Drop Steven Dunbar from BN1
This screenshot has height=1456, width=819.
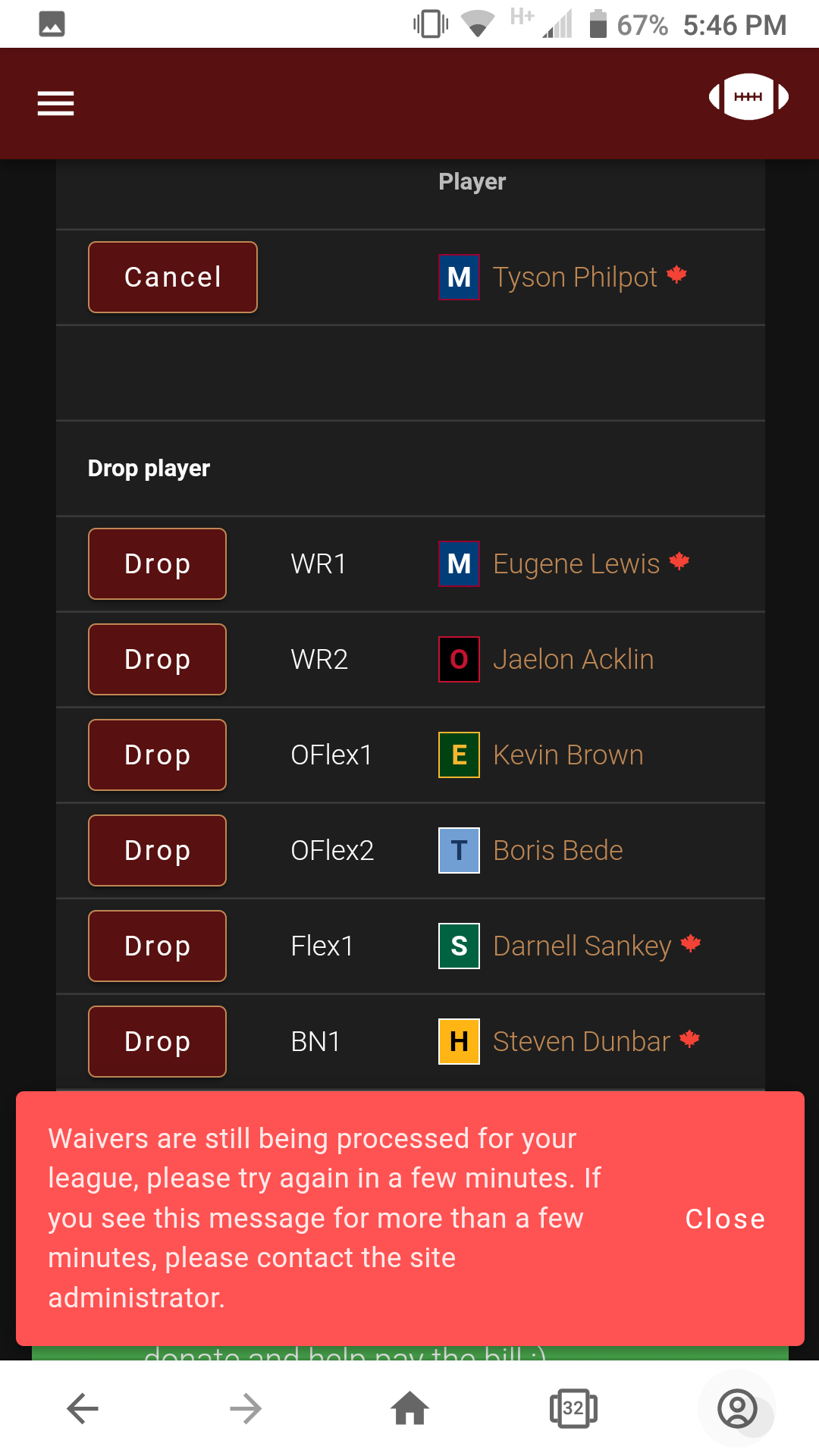pyautogui.click(x=157, y=1041)
